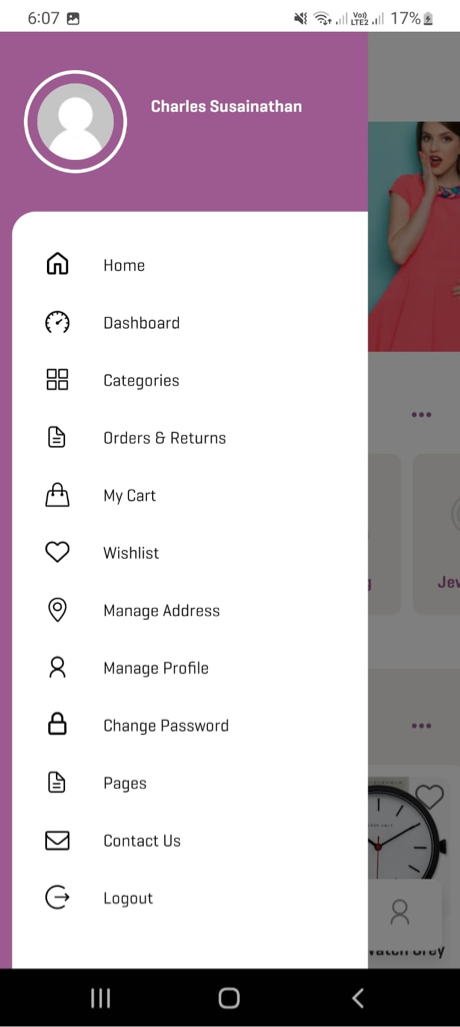This screenshot has height=1027, width=460.
Task: Browse Categories in the drawer
Action: pyautogui.click(x=189, y=381)
